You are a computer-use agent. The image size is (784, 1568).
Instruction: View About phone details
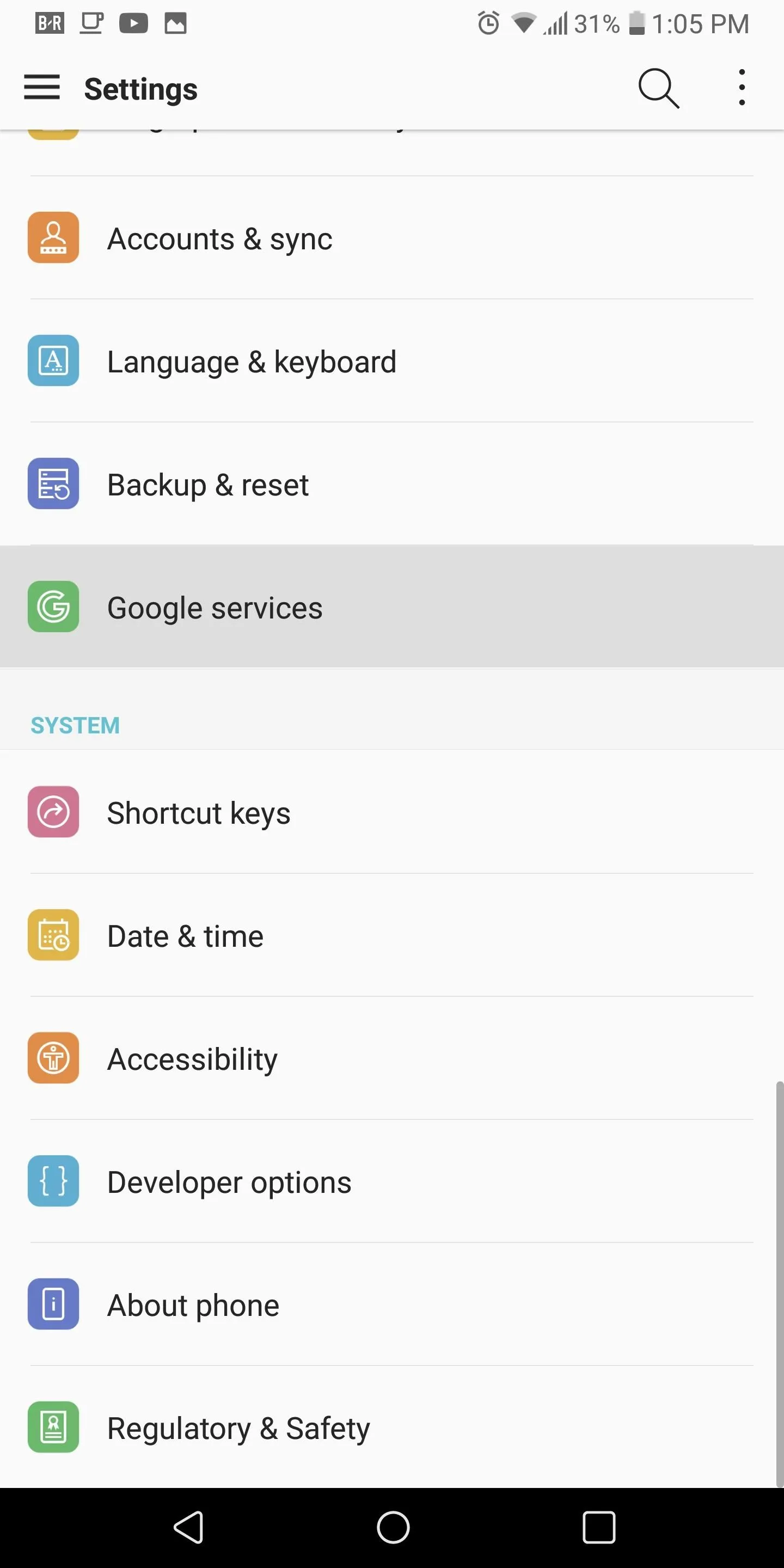(x=392, y=1304)
